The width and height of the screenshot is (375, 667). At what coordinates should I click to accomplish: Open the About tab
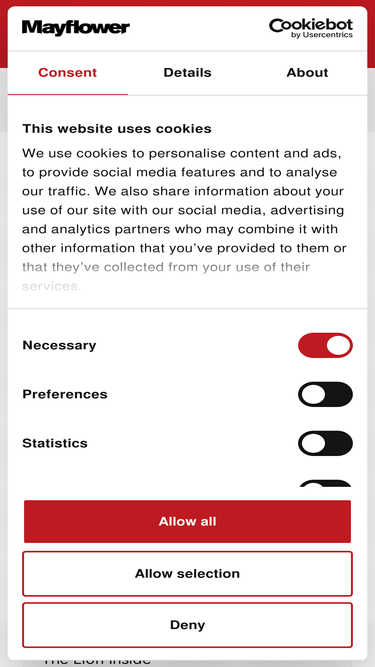[x=307, y=73]
